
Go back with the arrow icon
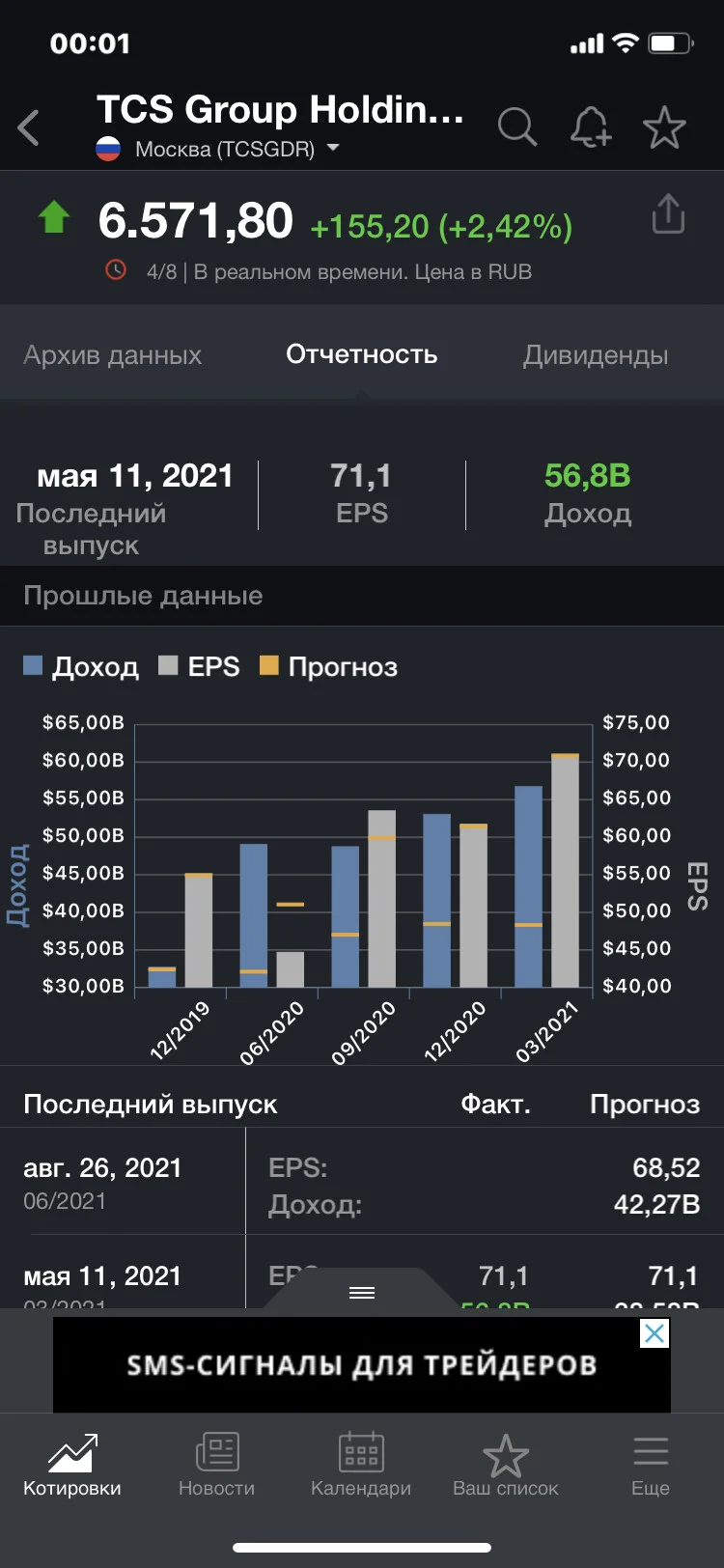[29, 127]
